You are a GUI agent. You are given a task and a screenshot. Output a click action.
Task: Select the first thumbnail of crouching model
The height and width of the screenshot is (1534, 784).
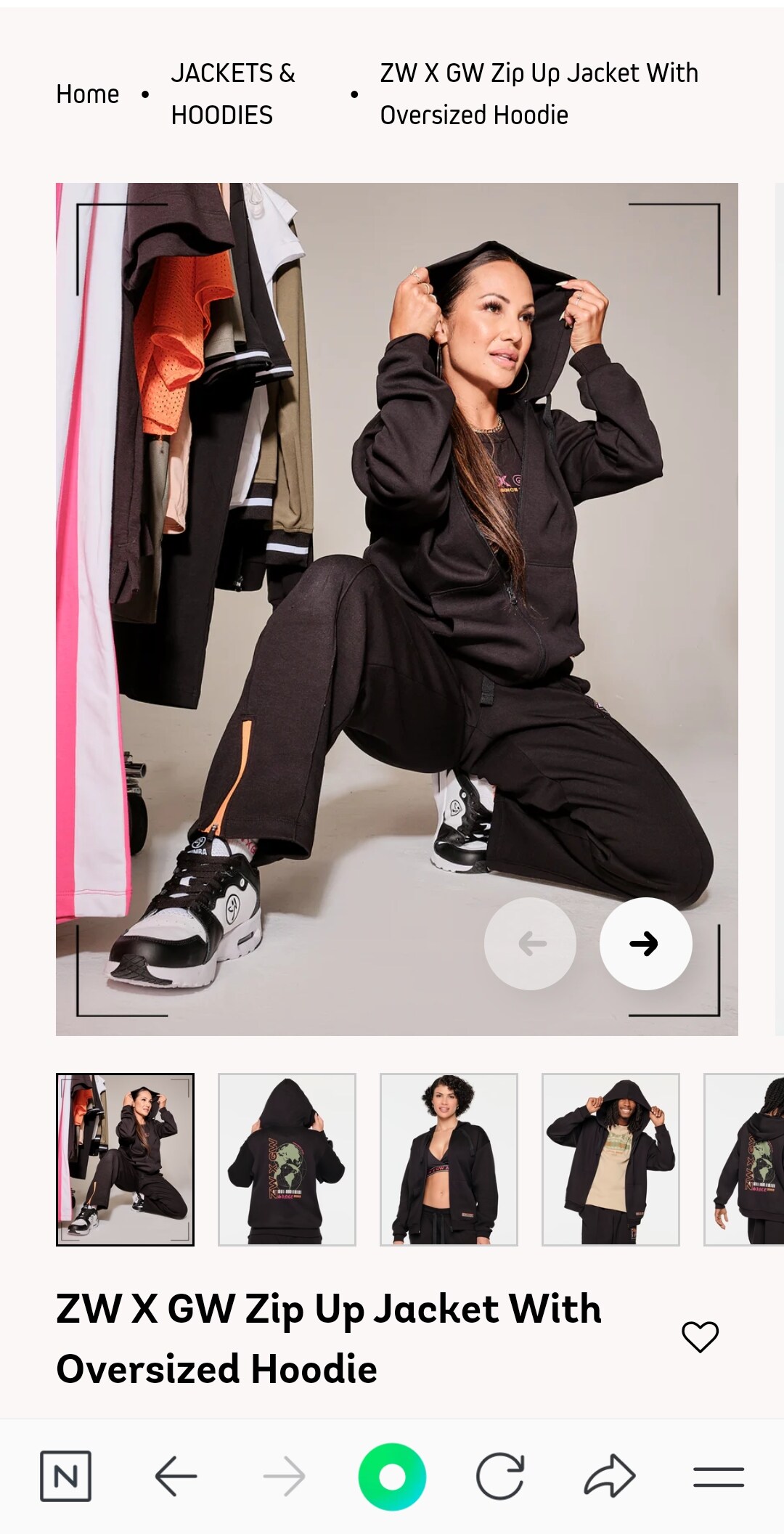(x=125, y=1159)
